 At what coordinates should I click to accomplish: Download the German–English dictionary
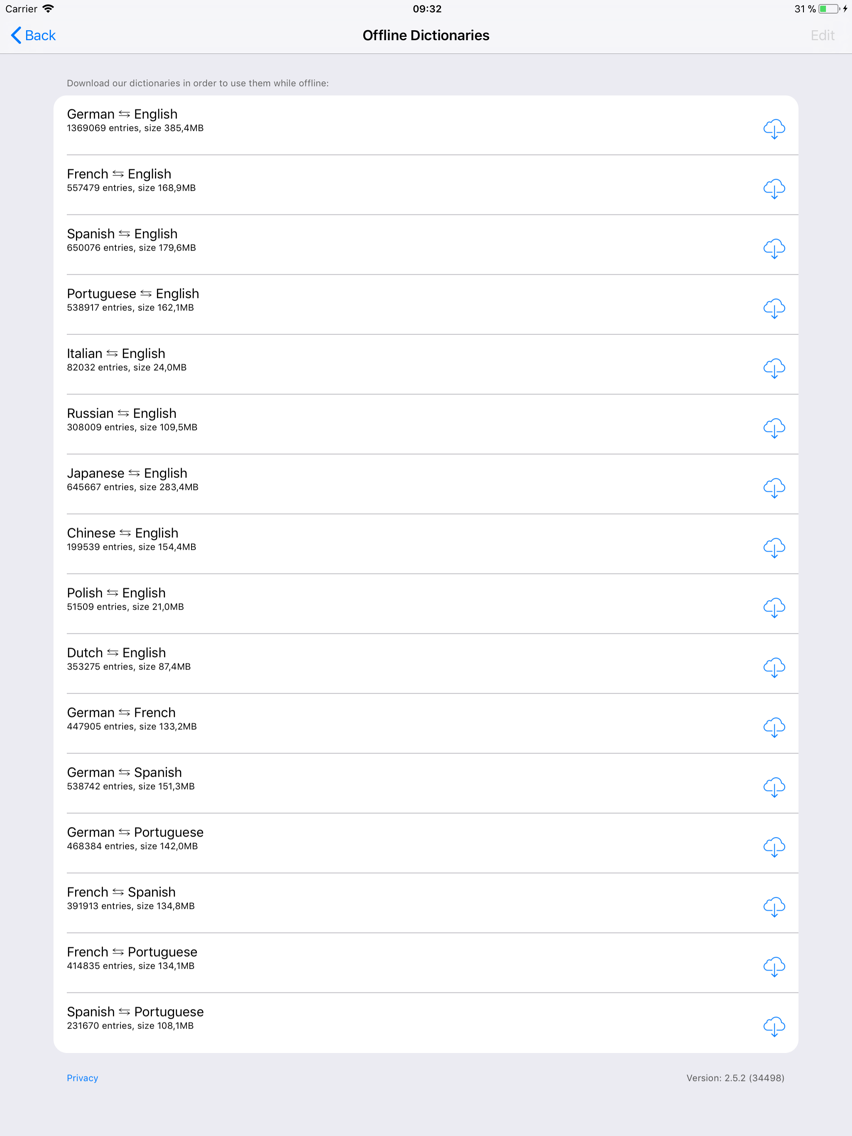(774, 128)
